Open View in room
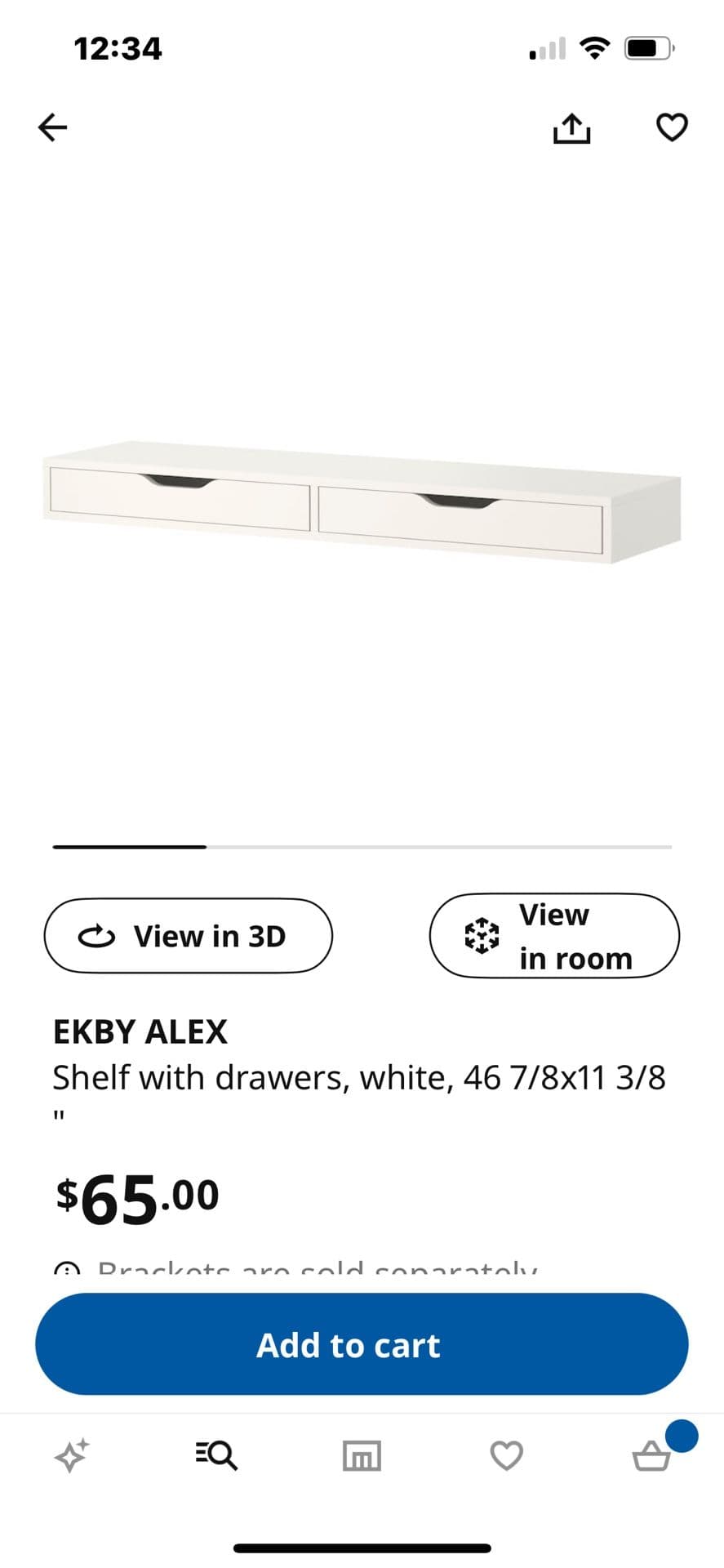Screen dimensions: 724x1568 coord(554,936)
